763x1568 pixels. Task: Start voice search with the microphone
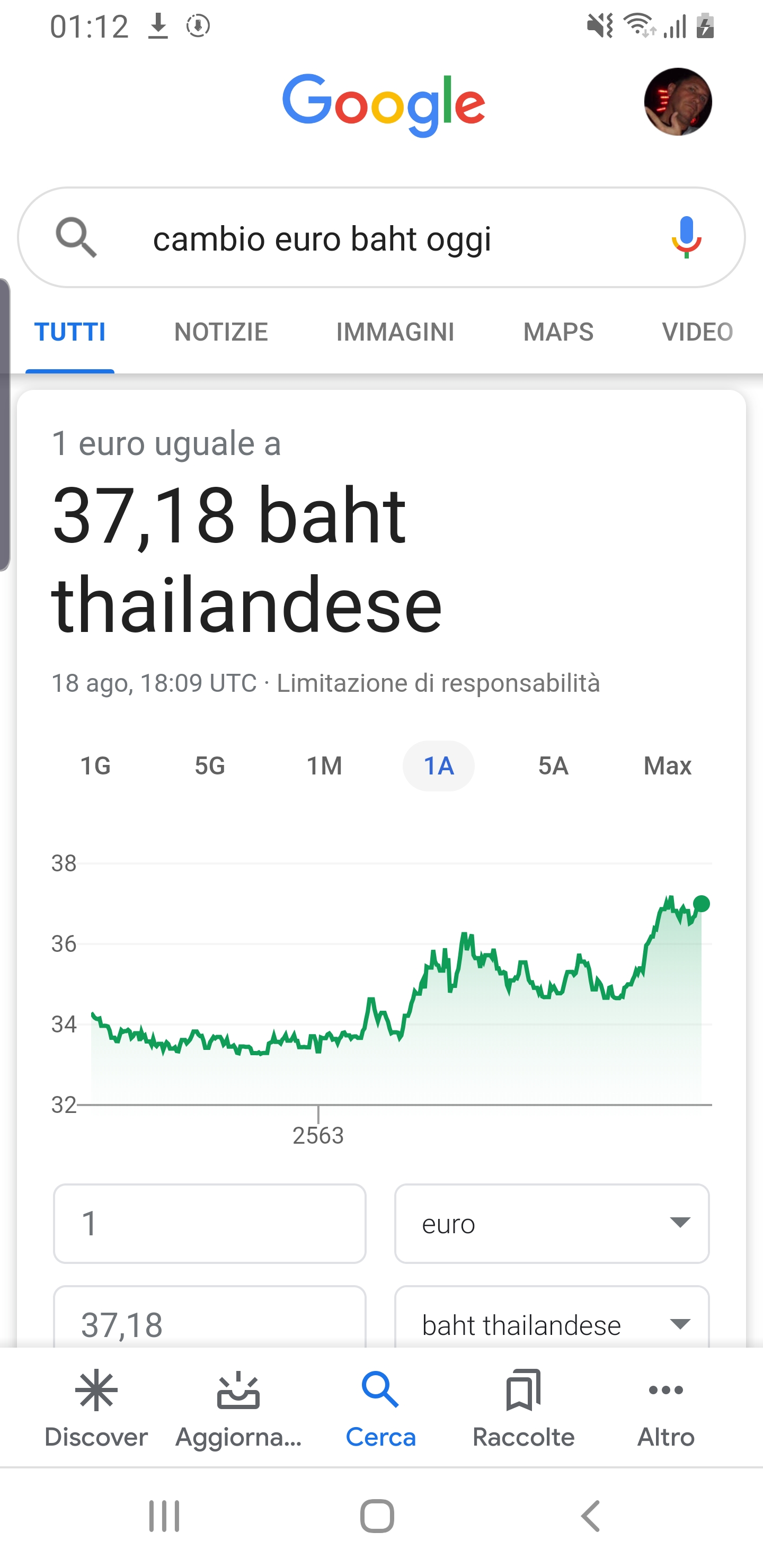pos(686,237)
